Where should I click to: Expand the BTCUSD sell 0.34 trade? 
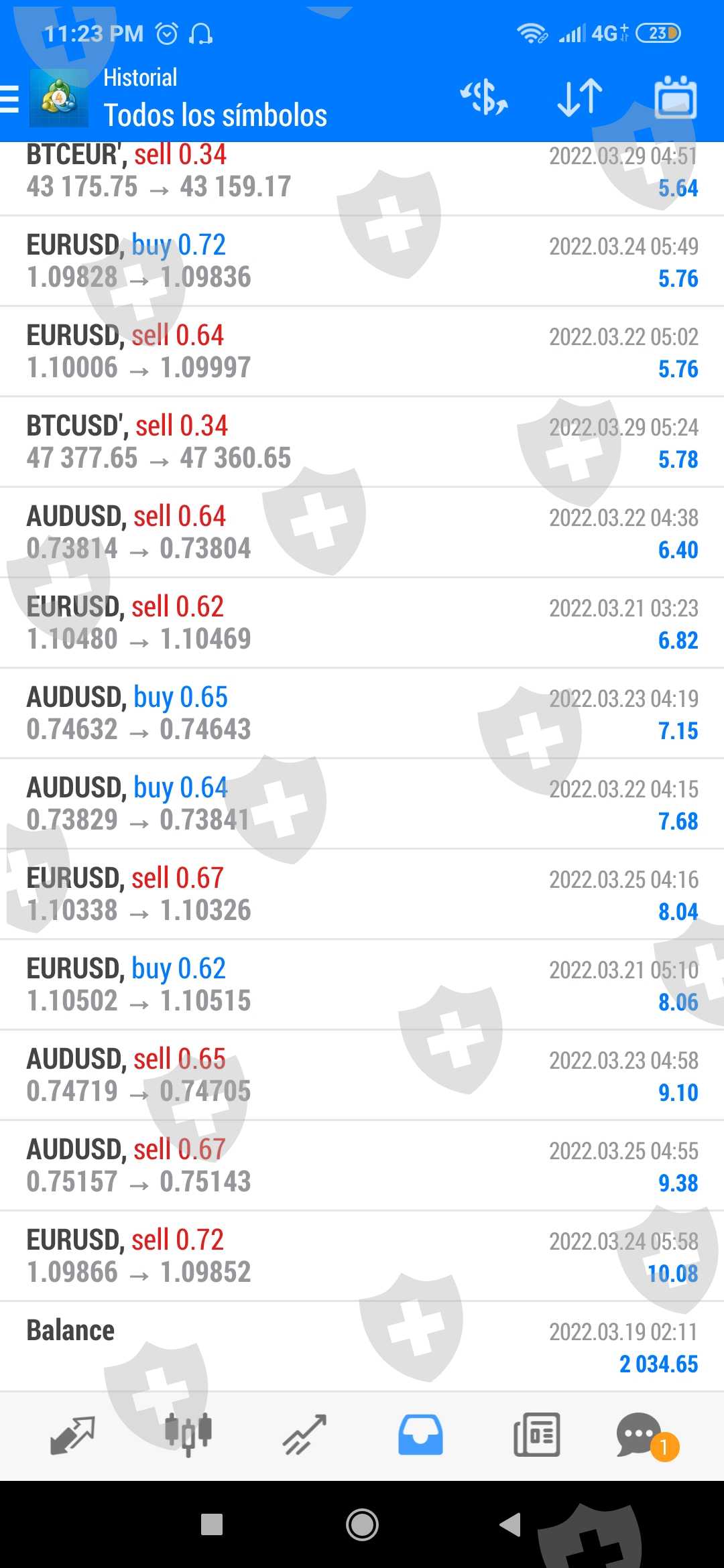tap(362, 442)
